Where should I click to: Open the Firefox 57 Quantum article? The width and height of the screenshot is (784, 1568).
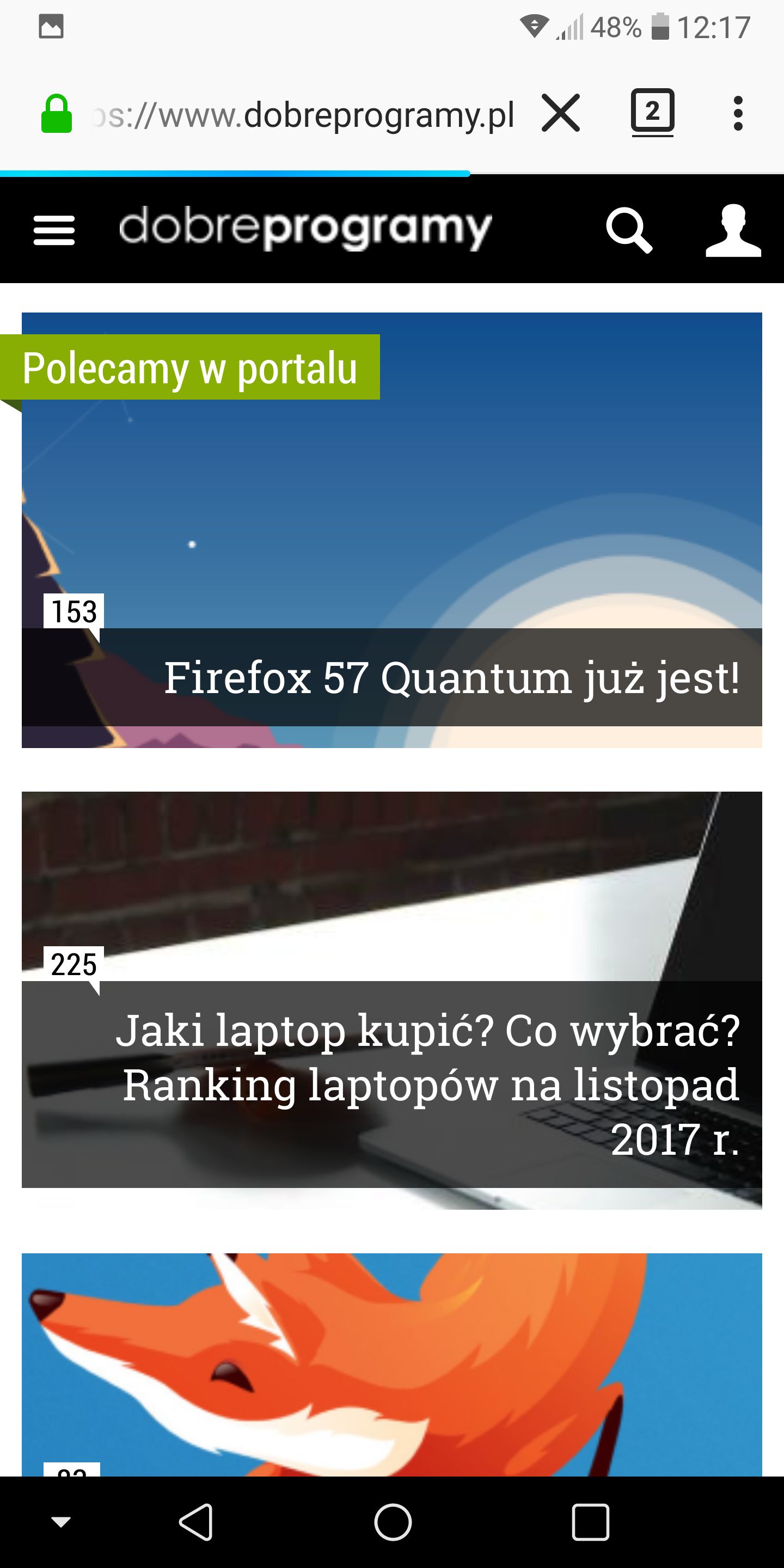(x=392, y=530)
